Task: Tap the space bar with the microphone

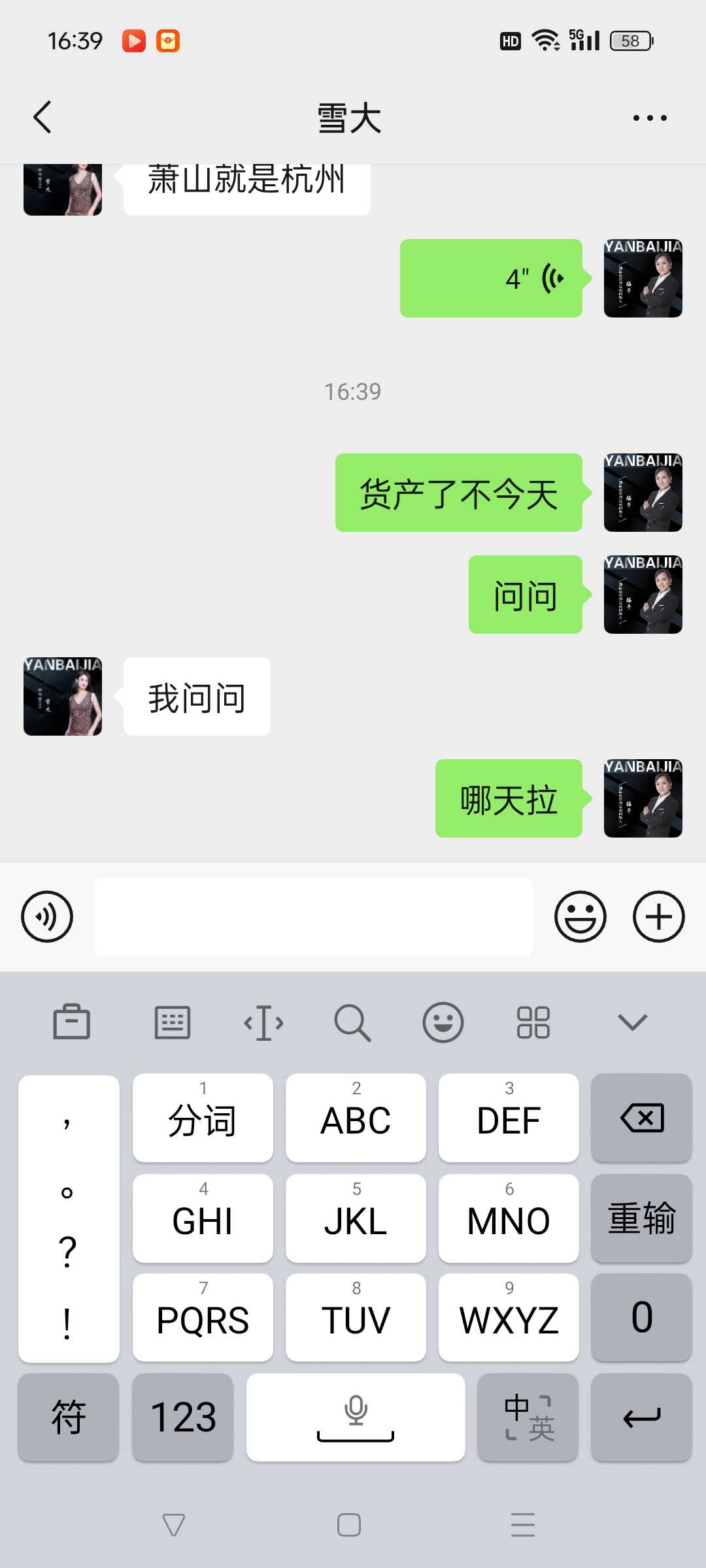Action: point(356,1417)
